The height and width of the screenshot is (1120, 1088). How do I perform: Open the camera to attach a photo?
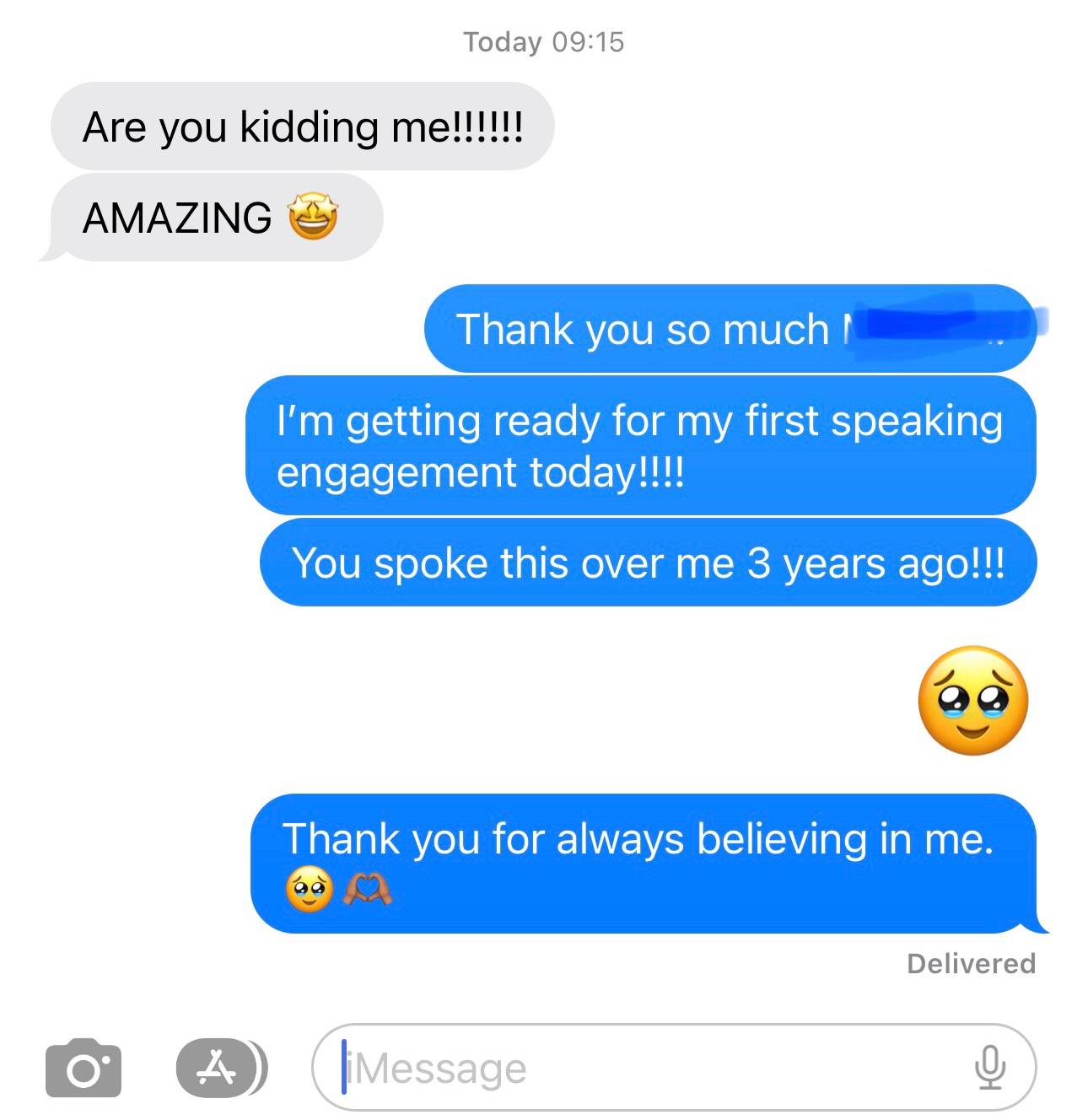click(83, 1068)
